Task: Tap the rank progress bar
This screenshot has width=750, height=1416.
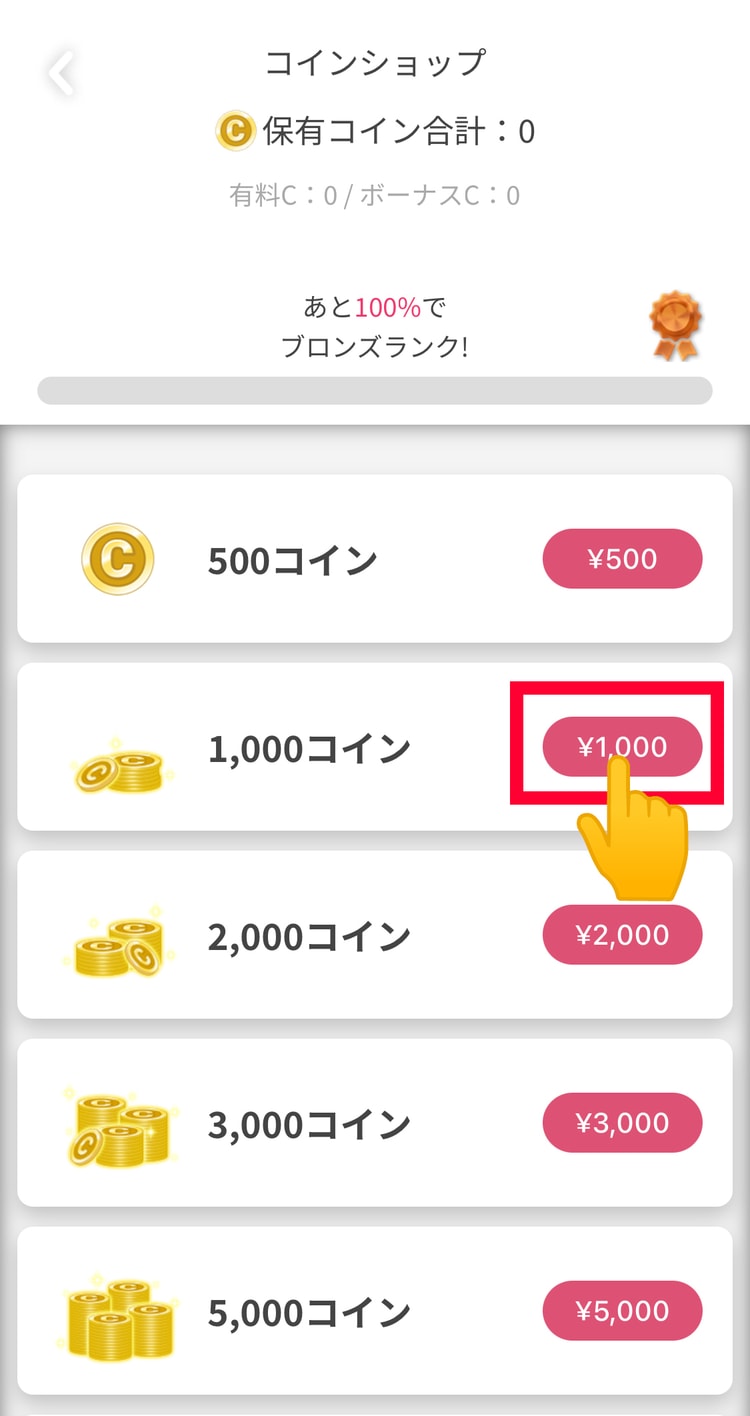Action: pos(375,390)
